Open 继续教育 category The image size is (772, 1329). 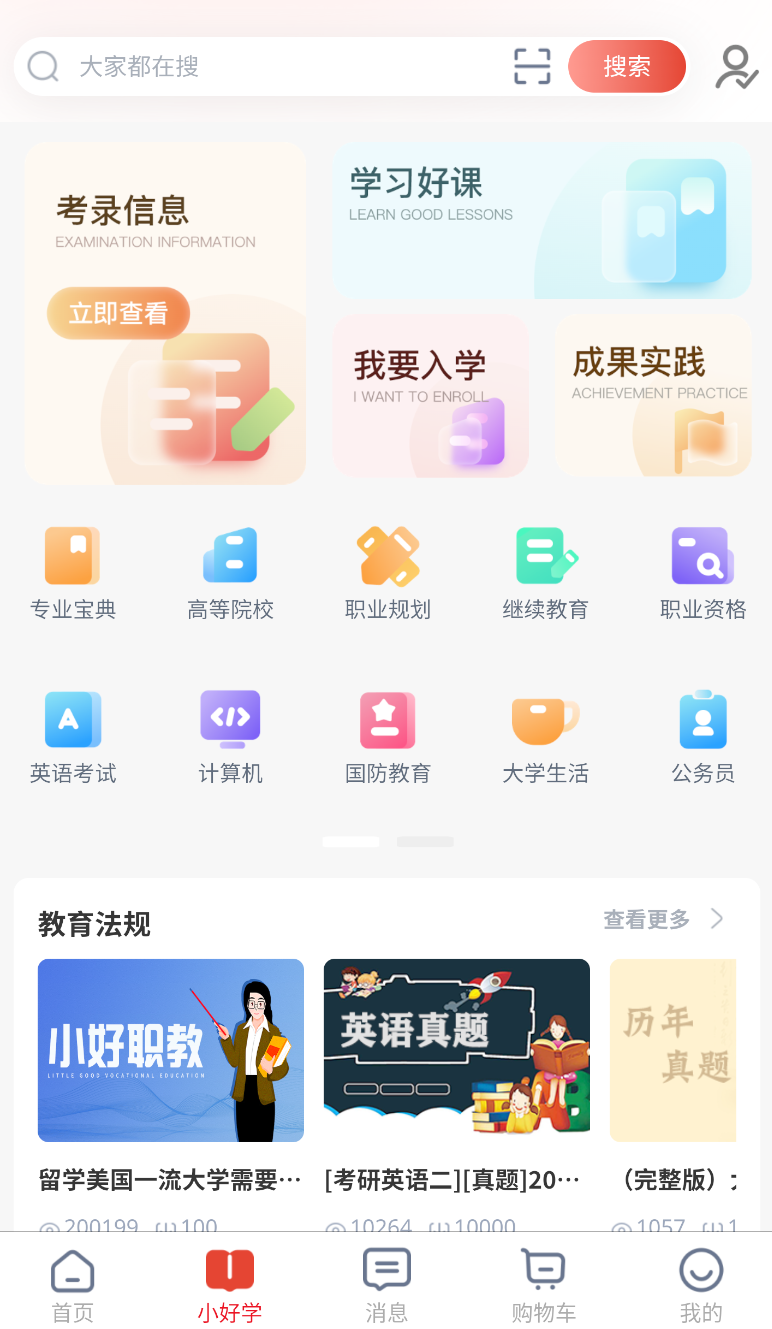(545, 574)
